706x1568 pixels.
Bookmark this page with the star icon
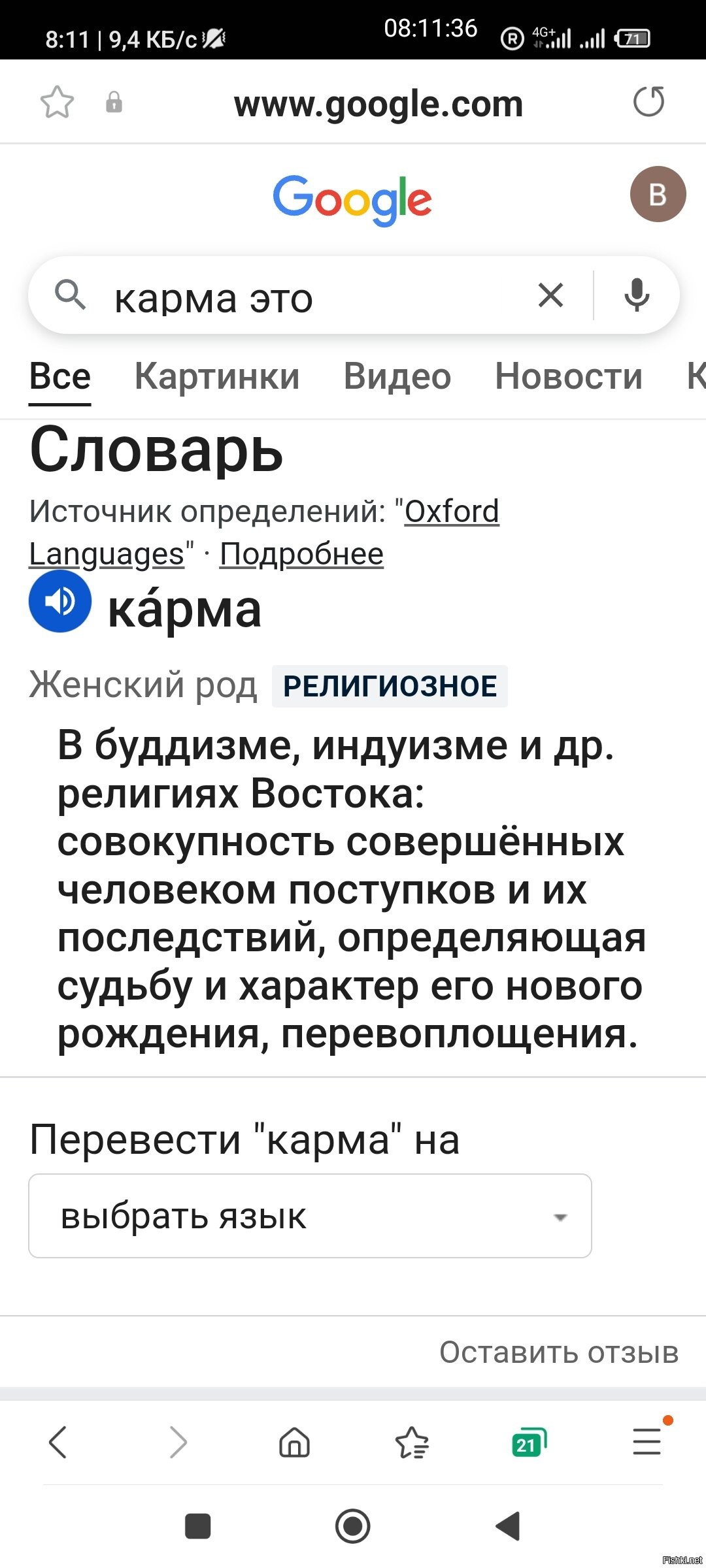(x=57, y=103)
